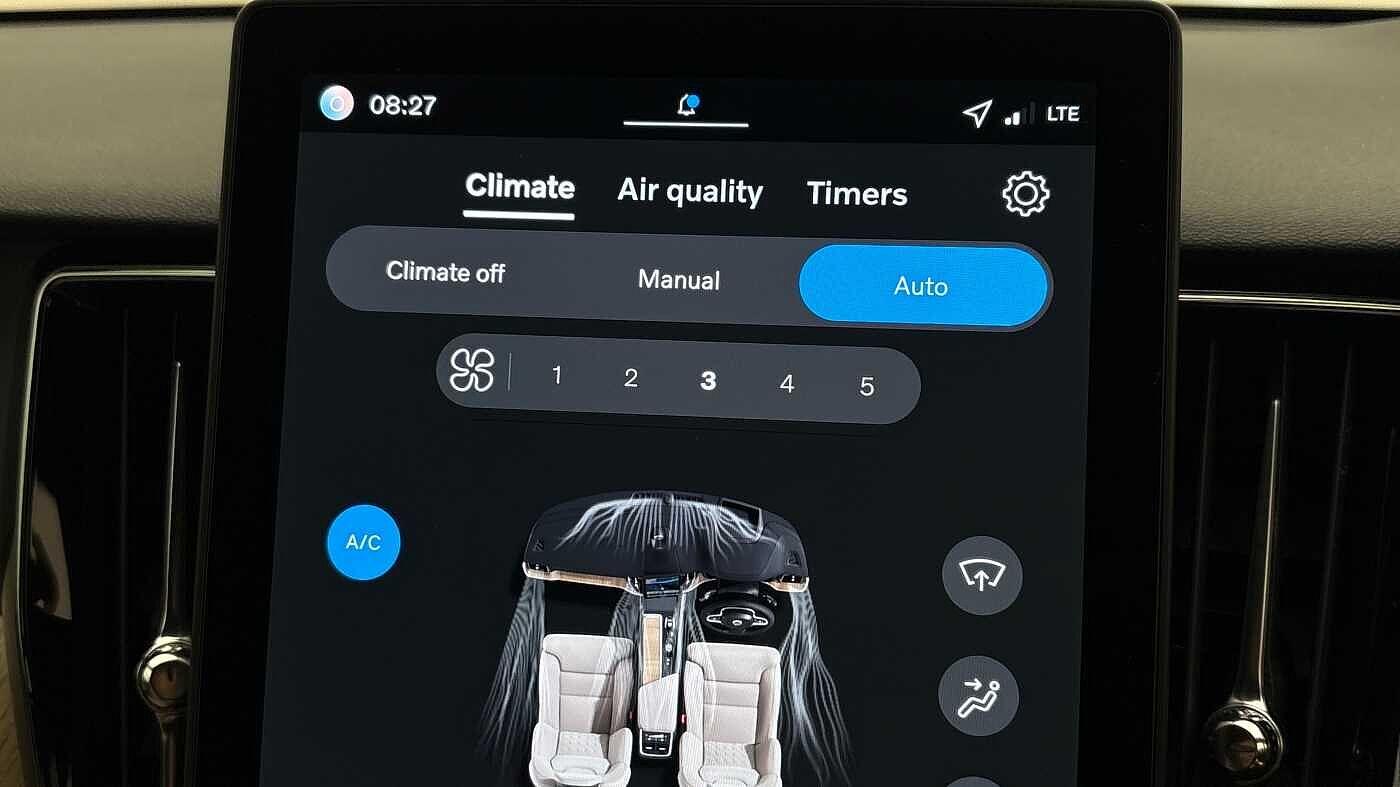Viewport: 1400px width, 787px height.
Task: Tap the assistant profile circle icon
Action: (336, 103)
